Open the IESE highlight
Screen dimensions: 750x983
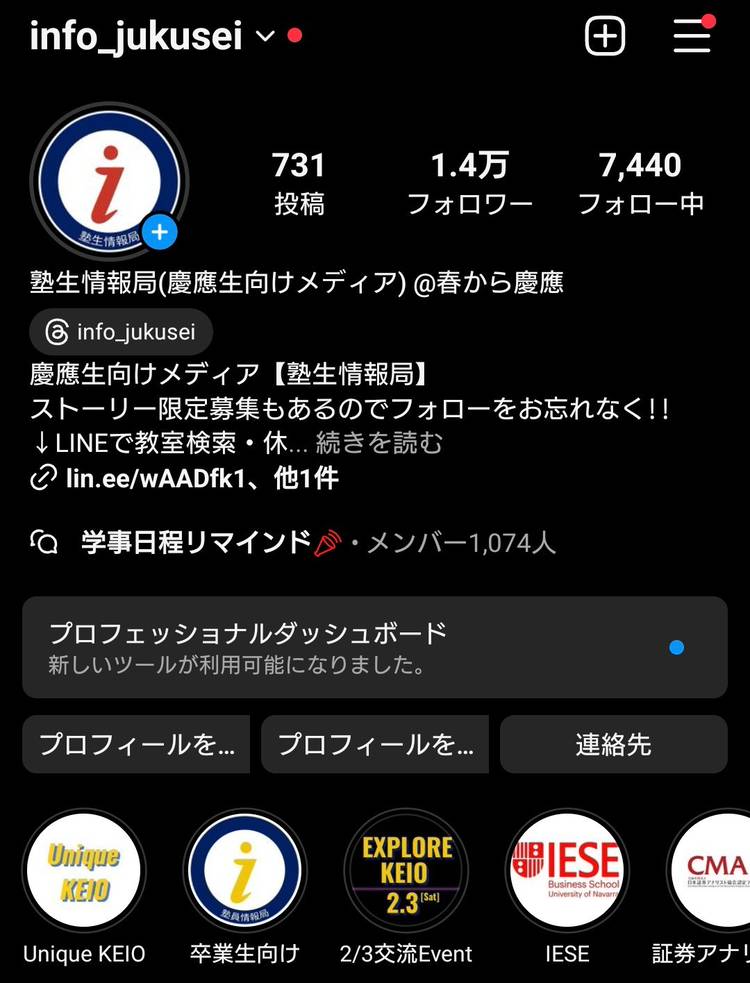[x=567, y=870]
